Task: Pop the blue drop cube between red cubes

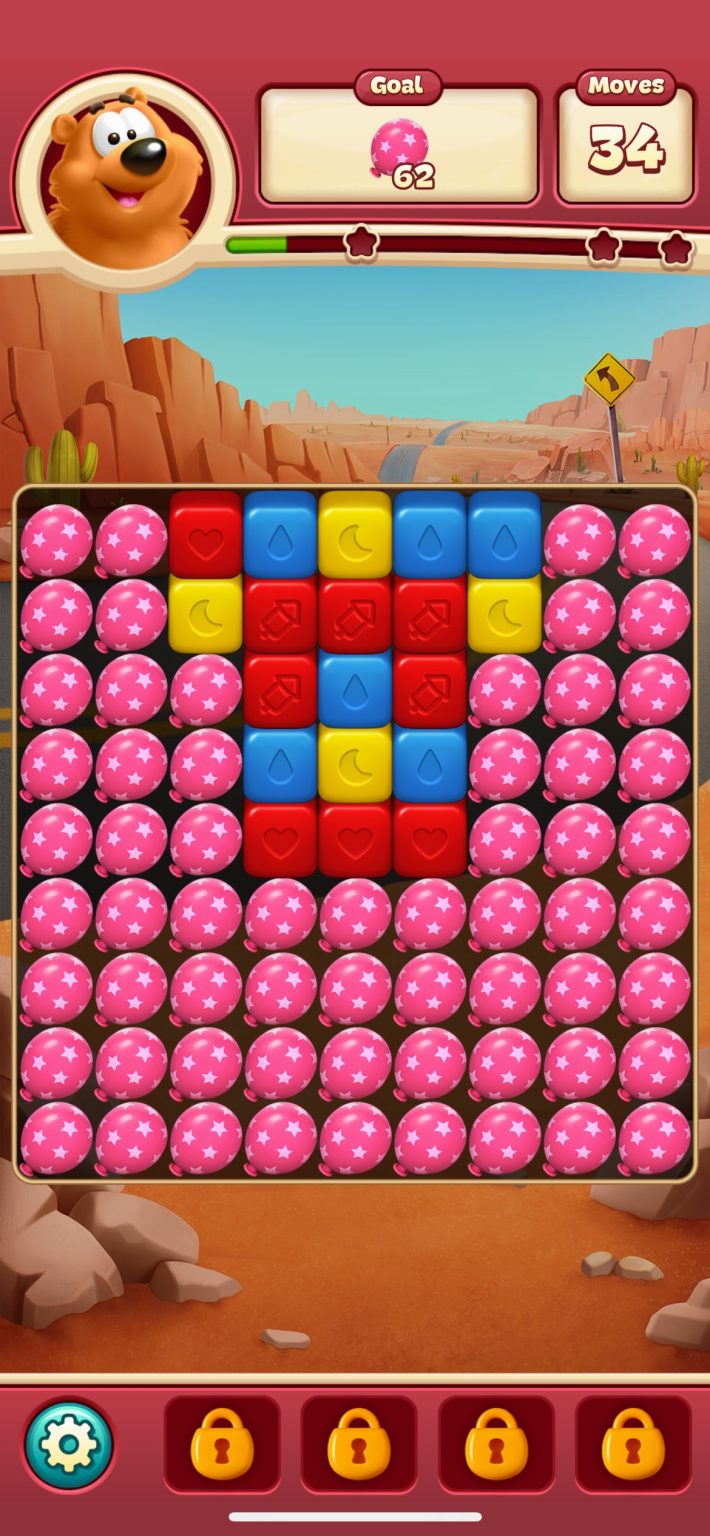Action: point(355,690)
